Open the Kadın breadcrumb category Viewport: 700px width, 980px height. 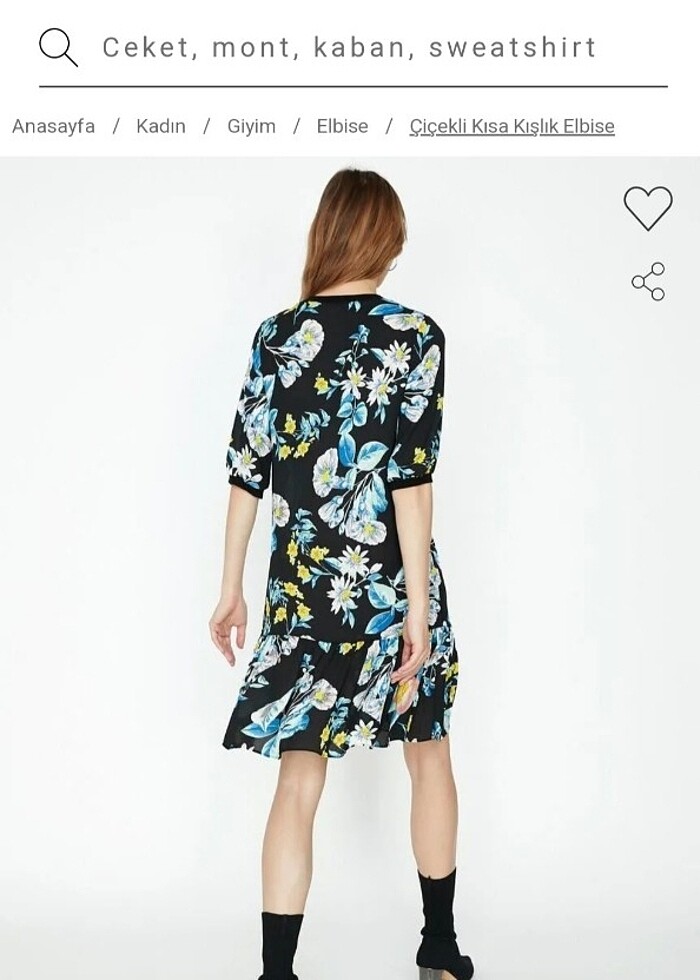[x=161, y=126]
